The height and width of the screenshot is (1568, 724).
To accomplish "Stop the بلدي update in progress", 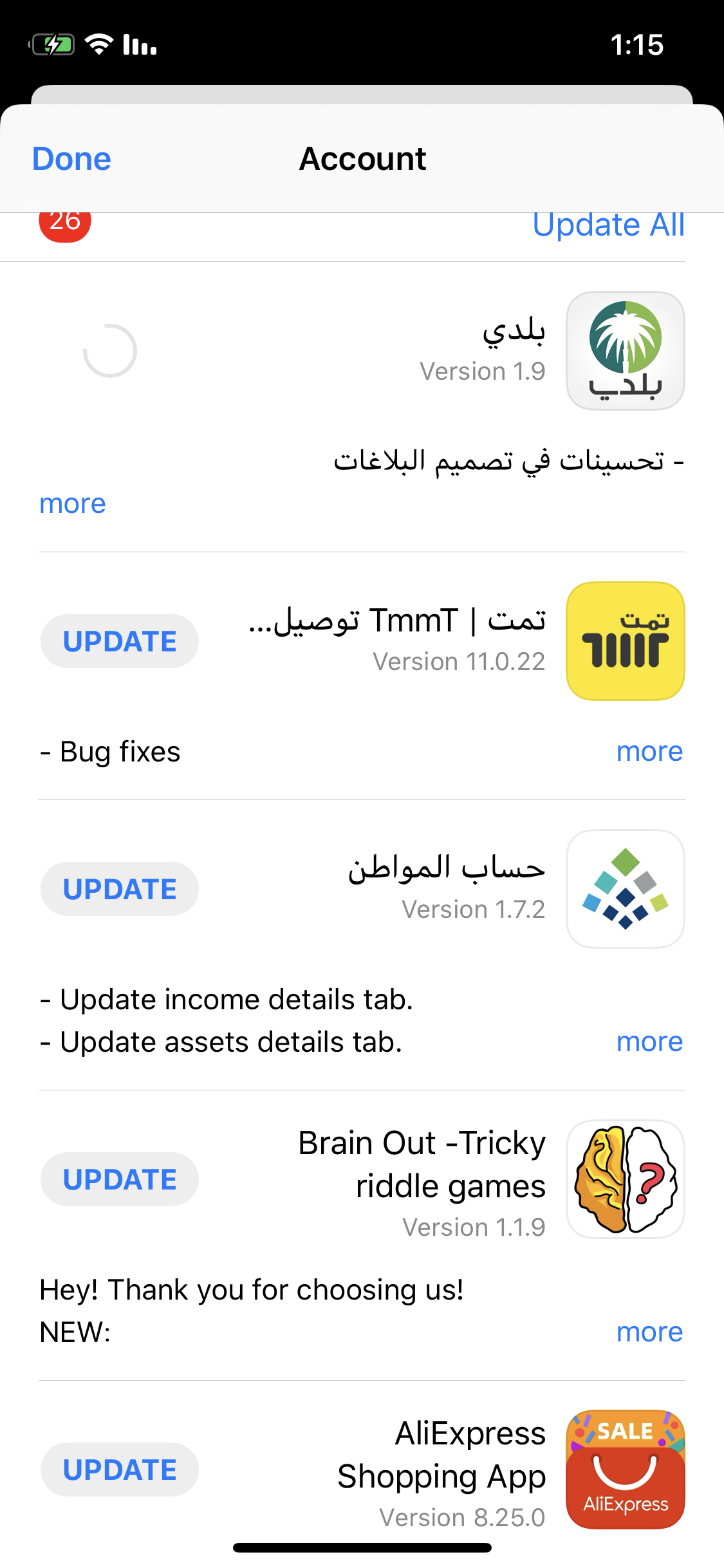I will [110, 351].
